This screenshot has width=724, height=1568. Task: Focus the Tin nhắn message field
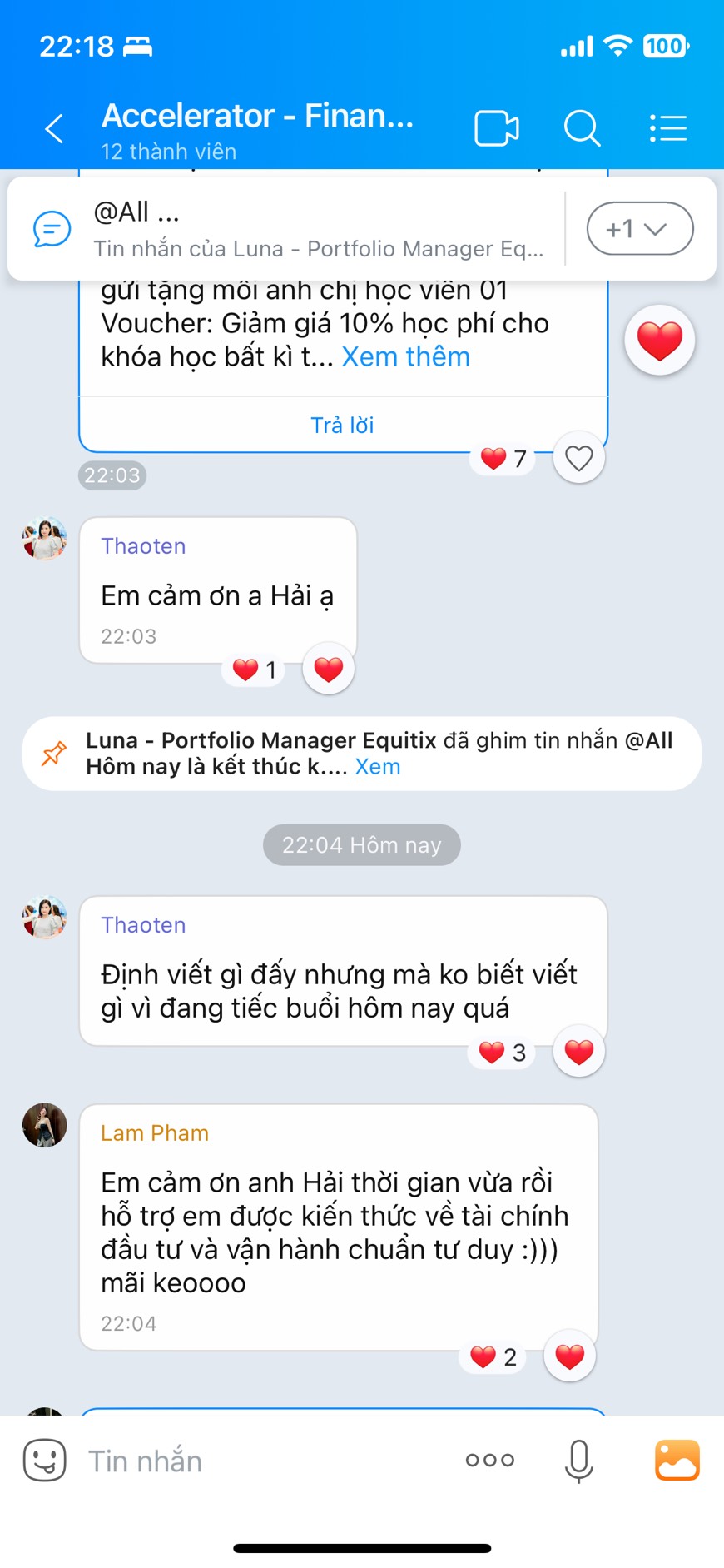click(266, 1461)
